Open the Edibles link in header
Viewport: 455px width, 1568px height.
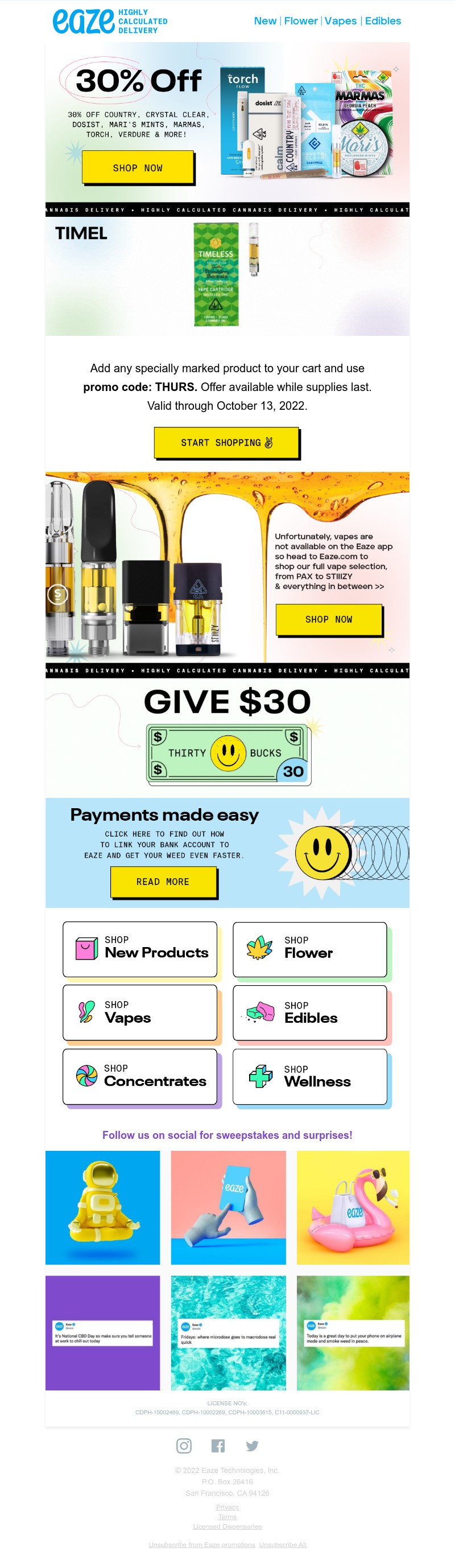pyautogui.click(x=383, y=20)
